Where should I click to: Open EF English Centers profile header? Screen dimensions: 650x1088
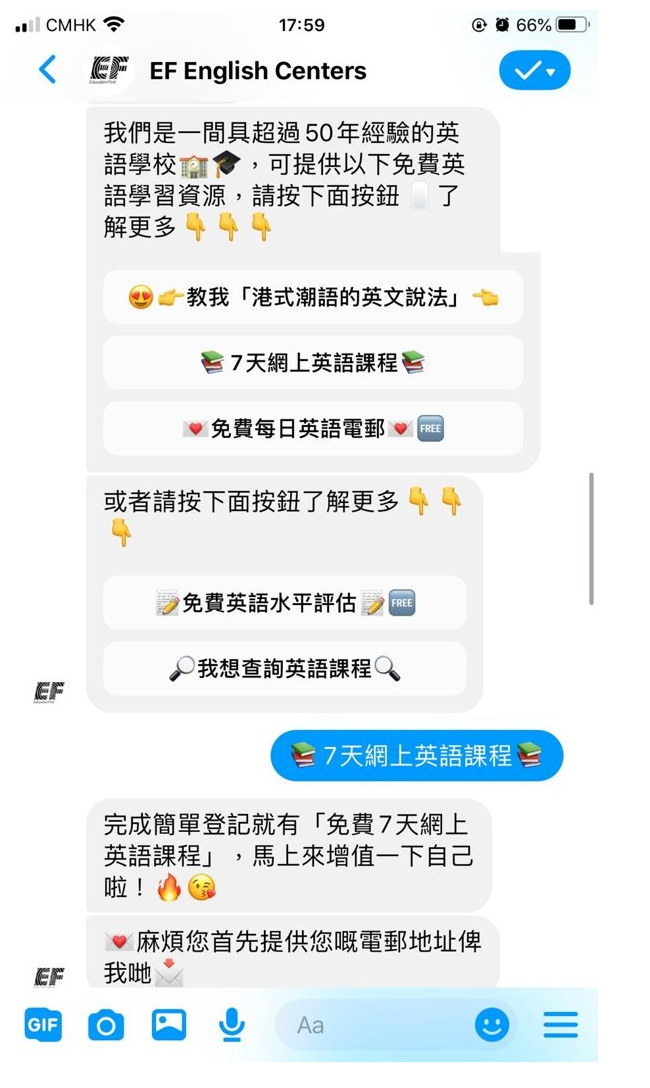click(x=257, y=71)
